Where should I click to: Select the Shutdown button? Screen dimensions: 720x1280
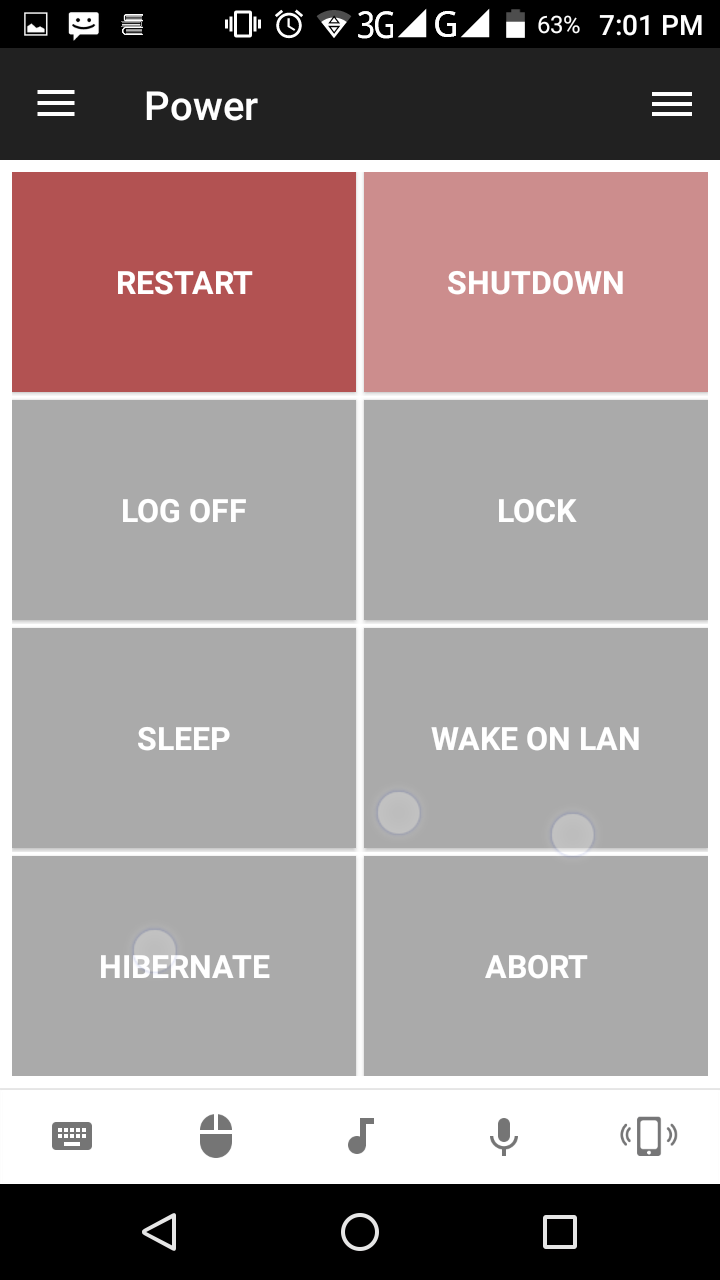(536, 282)
